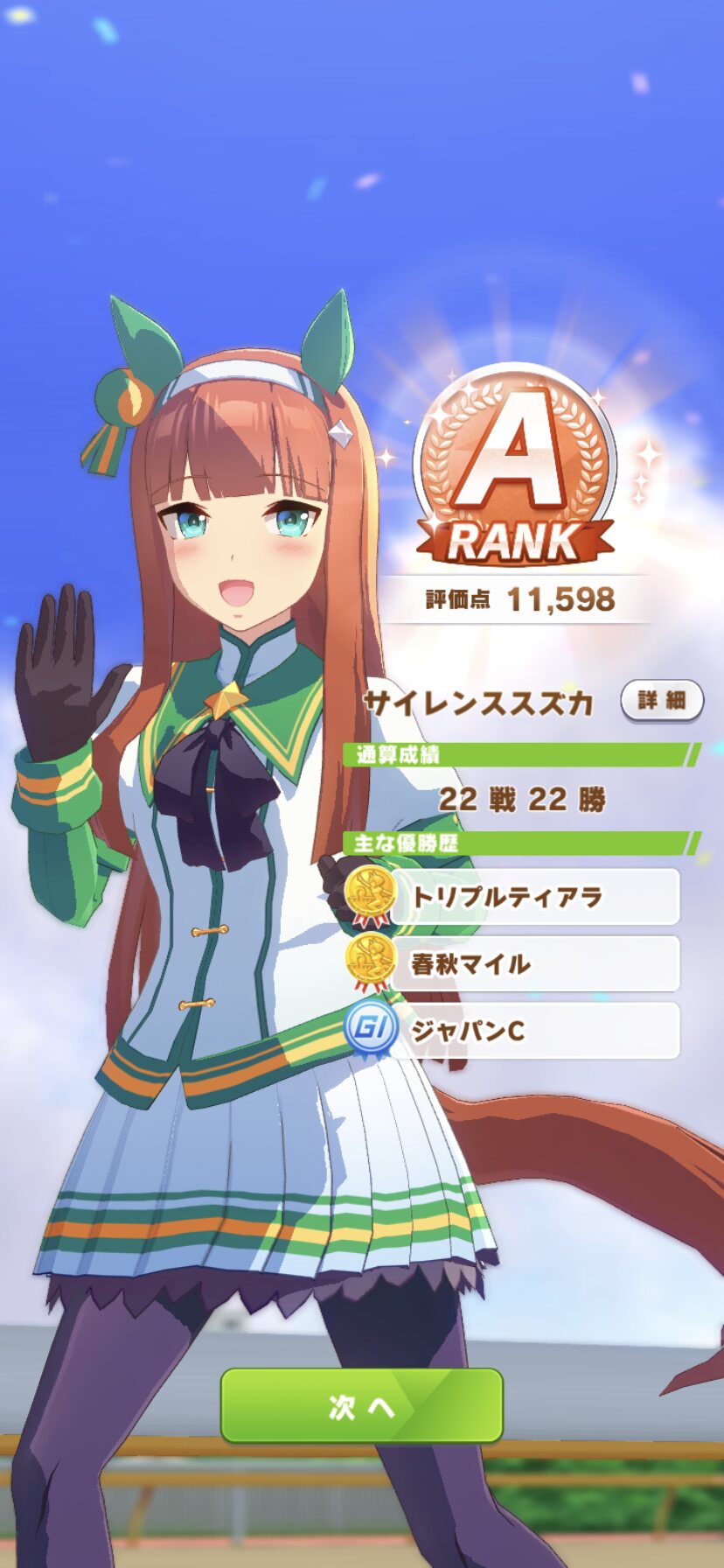724x1568 pixels.
Task: Tap the 次へ (Next) button
Action: [x=361, y=1405]
